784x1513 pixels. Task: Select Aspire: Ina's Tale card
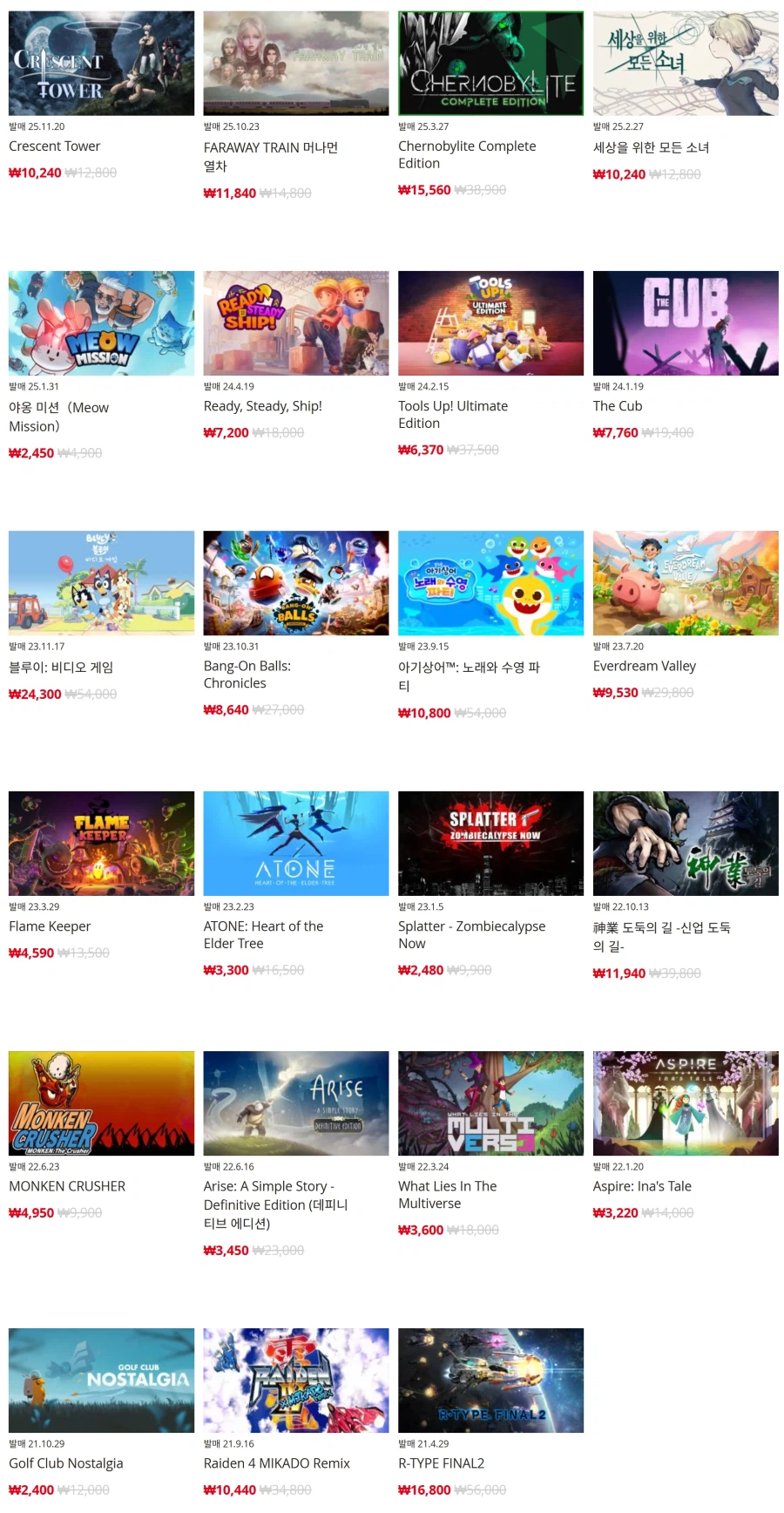[686, 1103]
